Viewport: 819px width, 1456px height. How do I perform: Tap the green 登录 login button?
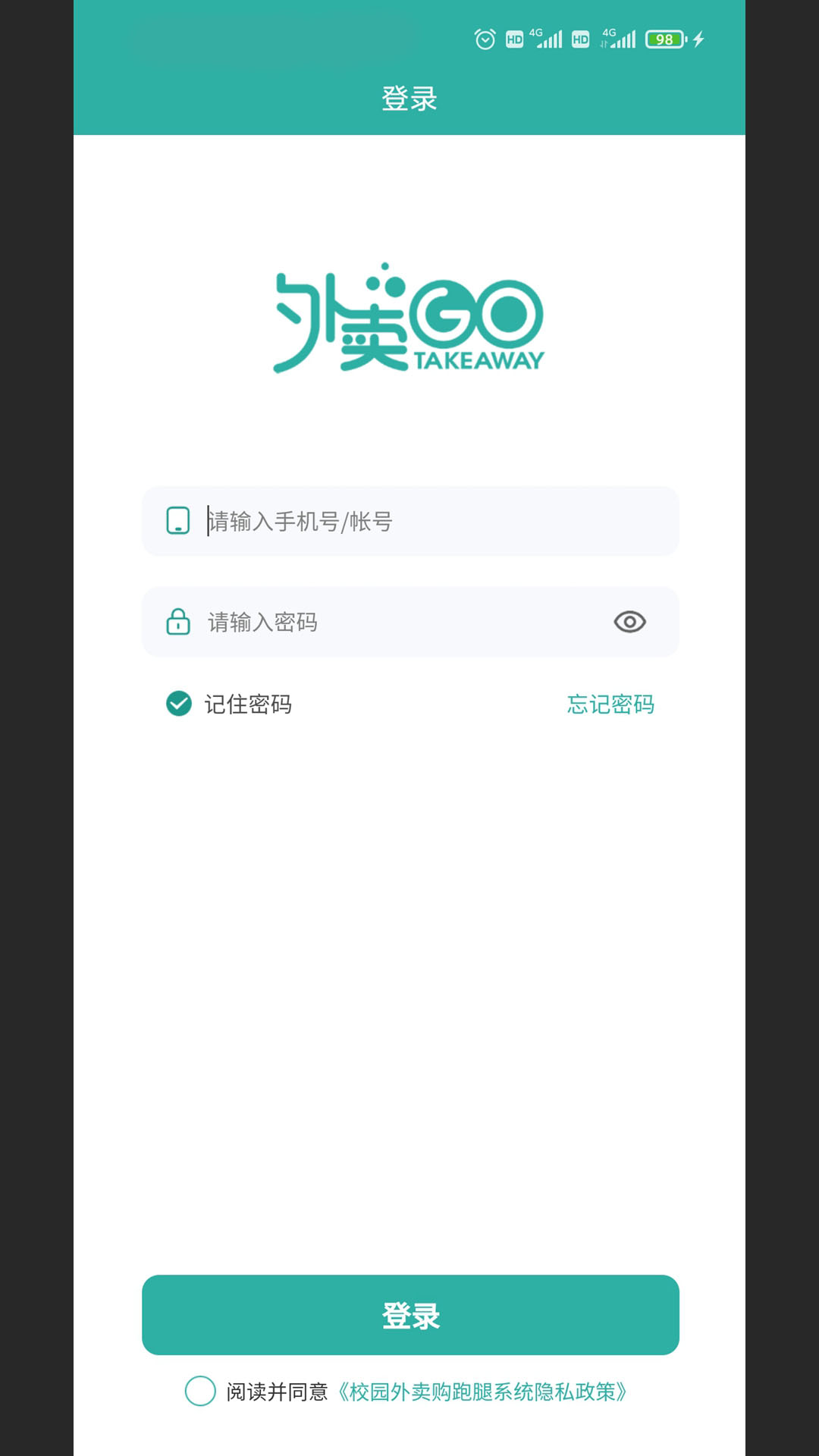click(x=410, y=1315)
